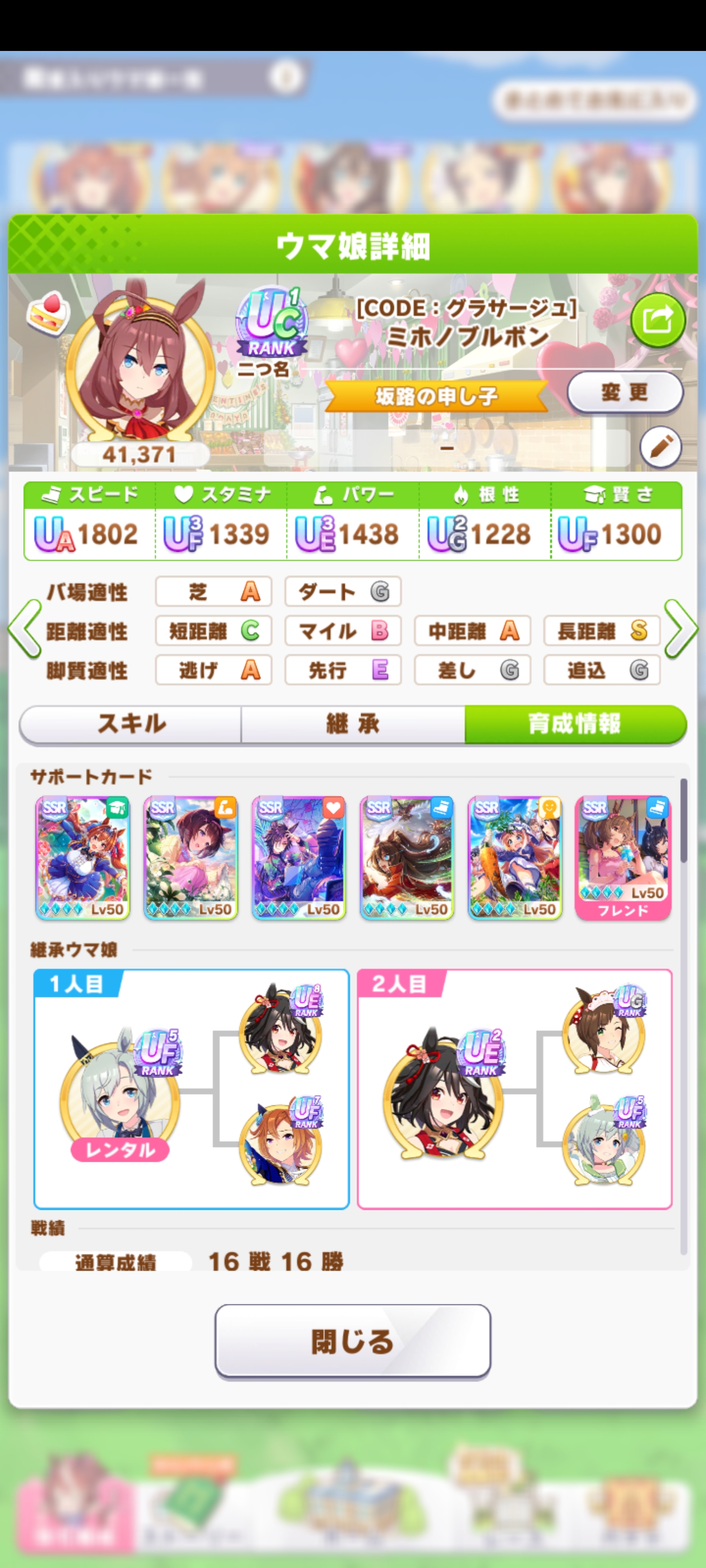The image size is (706, 1568).
Task: Tap the 変更 button to change title
Action: (x=625, y=392)
